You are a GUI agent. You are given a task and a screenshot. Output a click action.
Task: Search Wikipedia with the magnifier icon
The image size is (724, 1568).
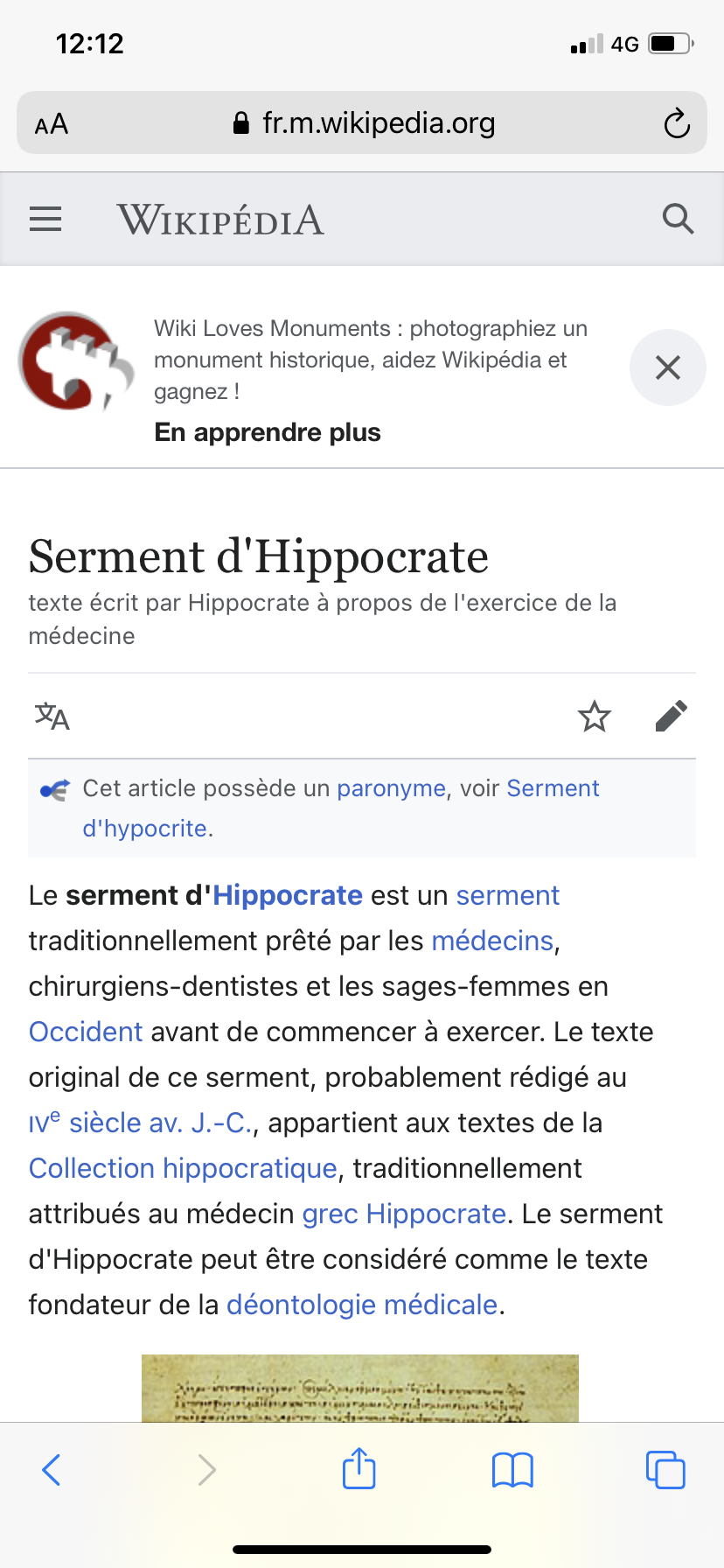[x=678, y=219]
